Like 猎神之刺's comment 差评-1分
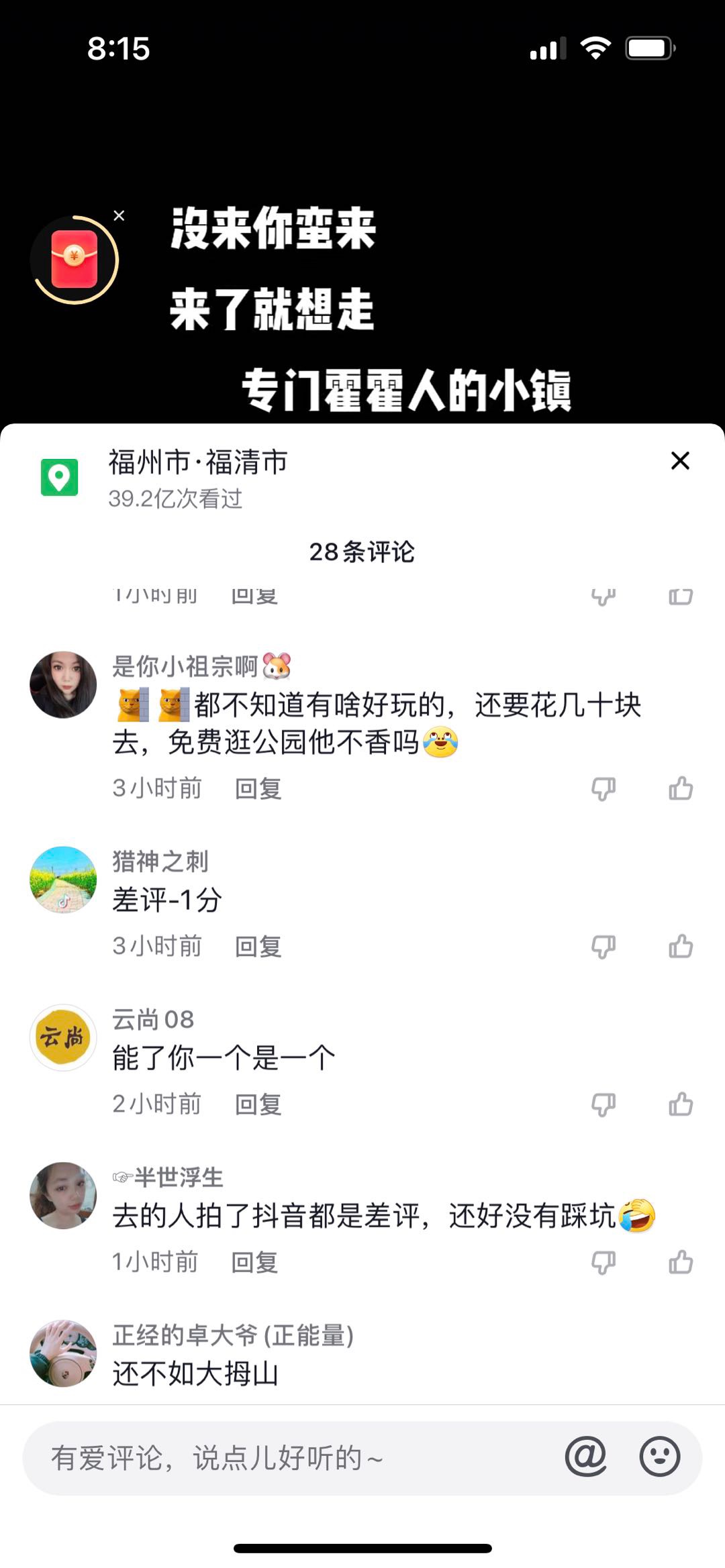 (x=681, y=946)
